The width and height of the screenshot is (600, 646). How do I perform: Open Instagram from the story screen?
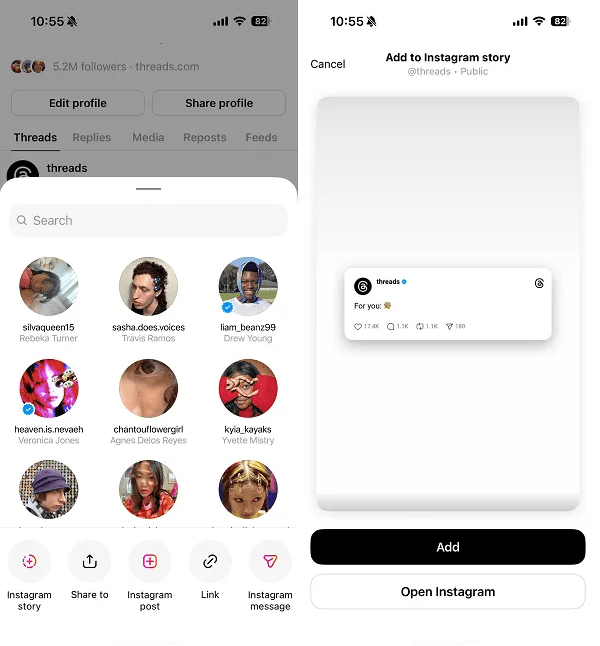tap(447, 592)
